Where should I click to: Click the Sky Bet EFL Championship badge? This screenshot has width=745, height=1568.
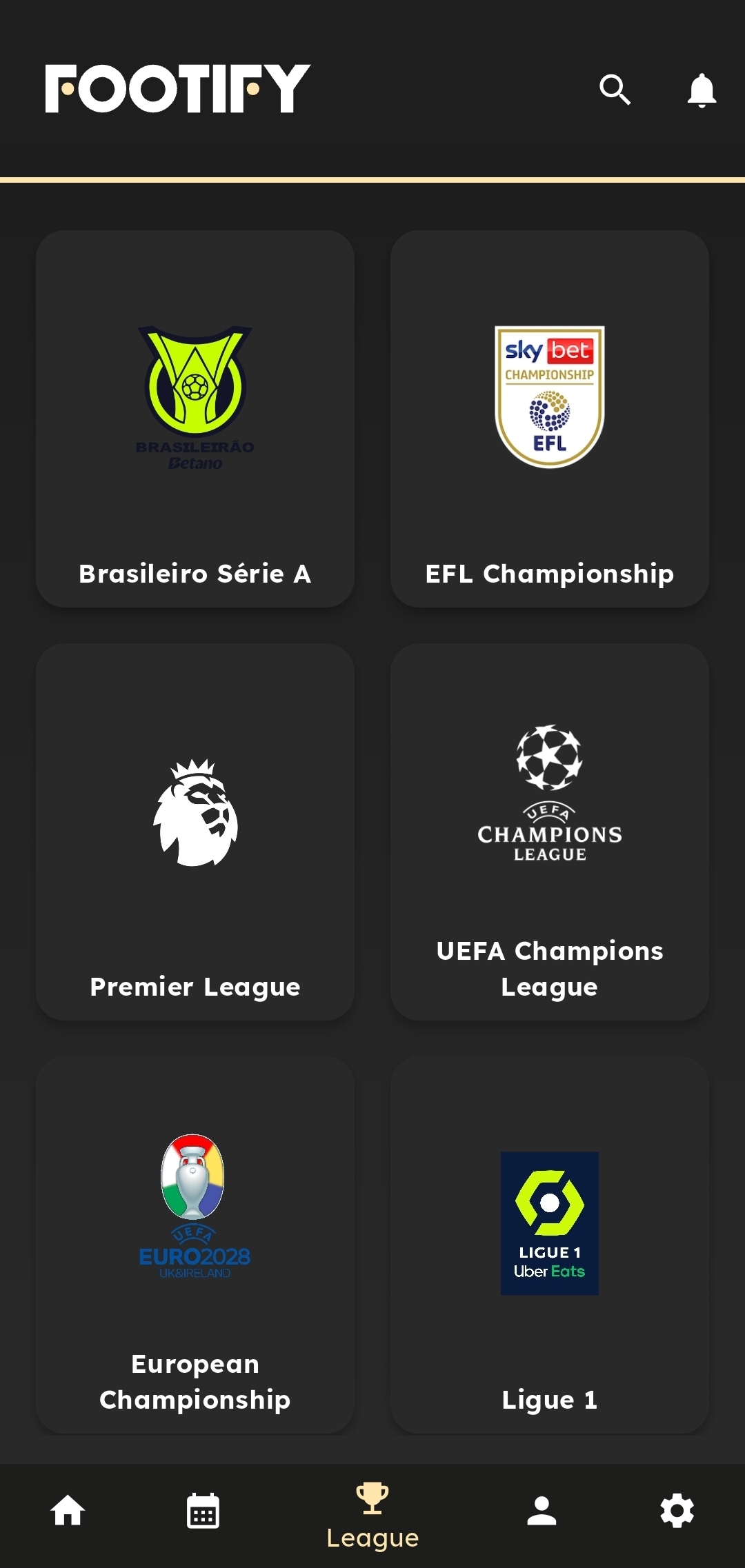click(x=550, y=396)
